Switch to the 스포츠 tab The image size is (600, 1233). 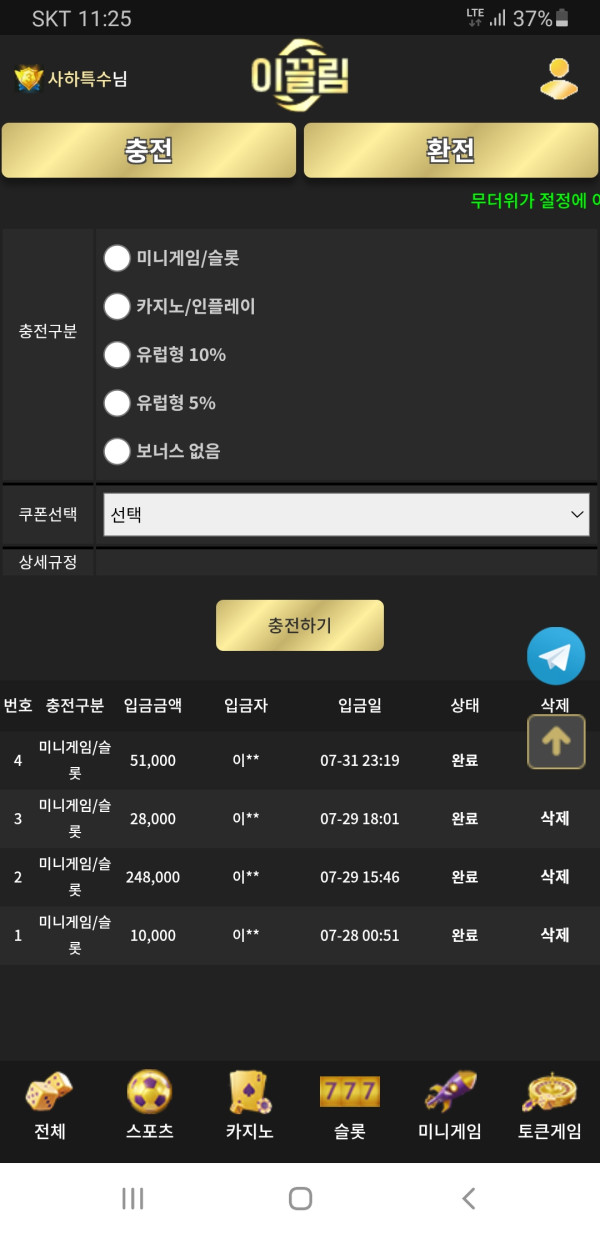pyautogui.click(x=150, y=1107)
